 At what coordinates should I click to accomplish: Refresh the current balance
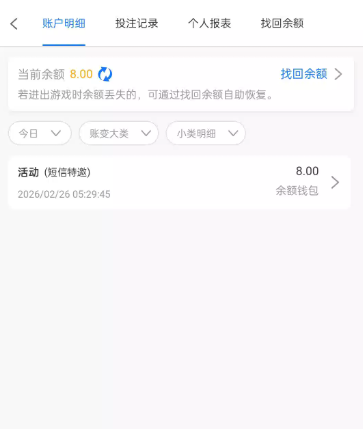[x=105, y=74]
